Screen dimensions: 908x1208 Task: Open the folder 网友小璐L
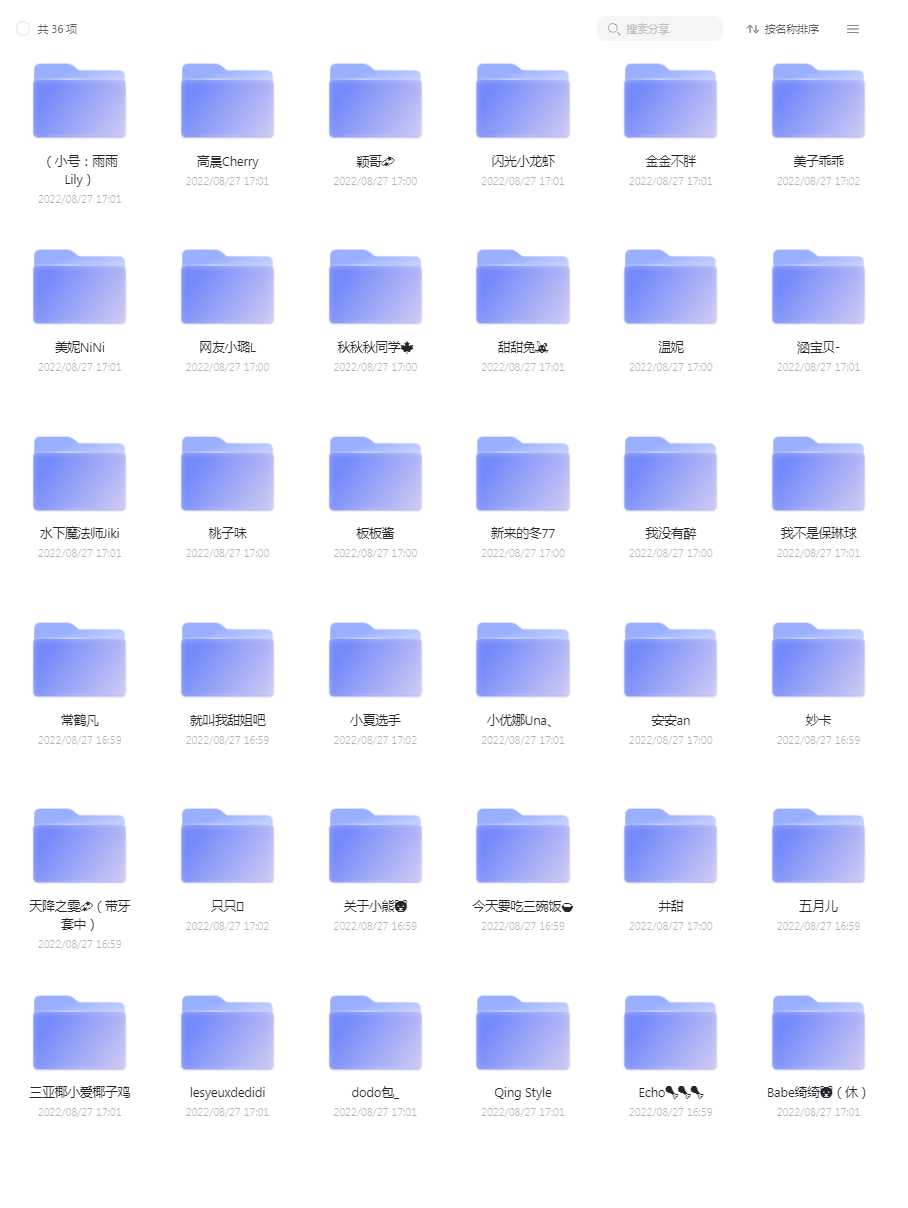pyautogui.click(x=227, y=287)
